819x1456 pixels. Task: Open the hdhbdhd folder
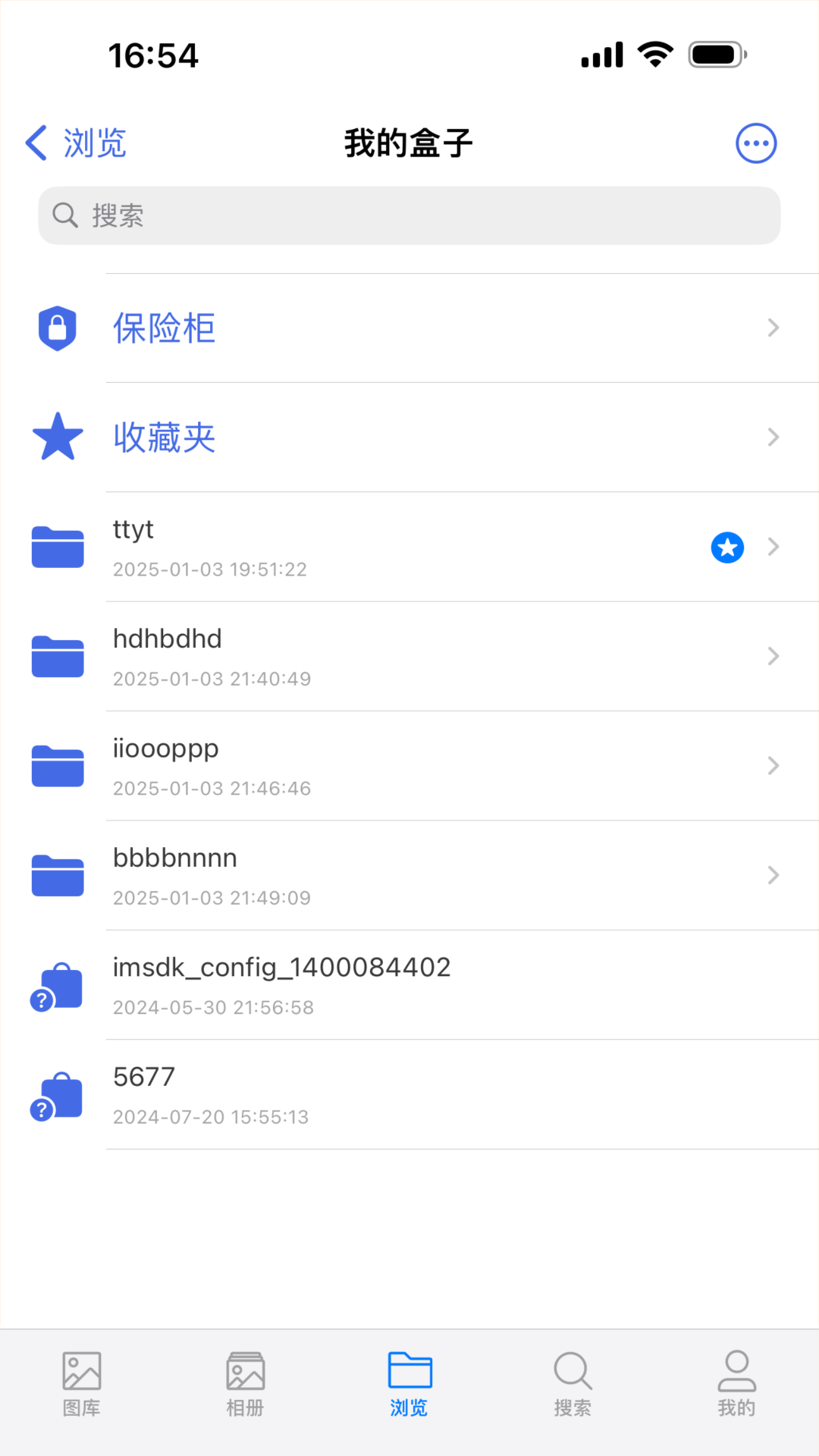[409, 656]
